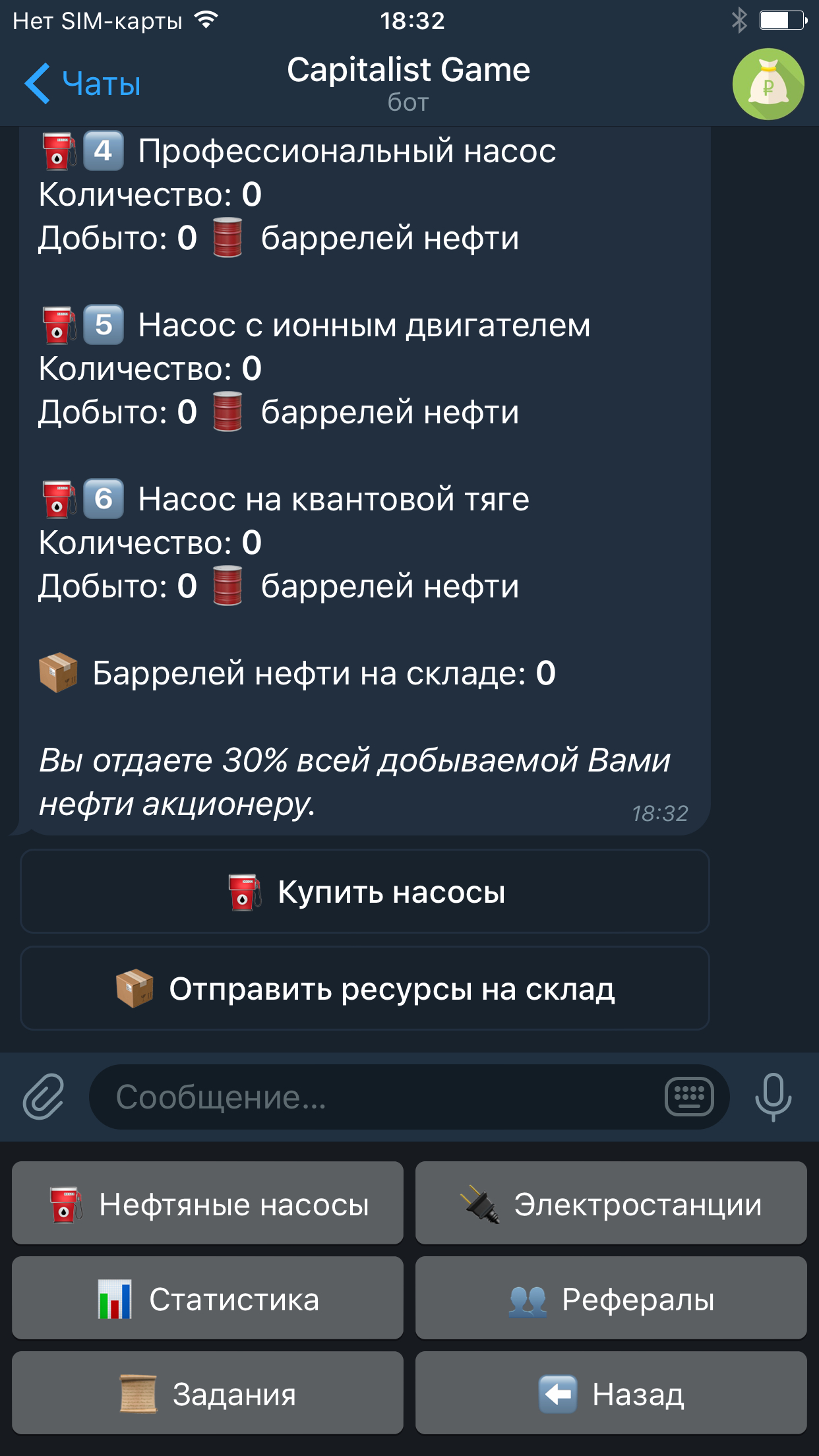819x1456 pixels.
Task: Record a voice message with microphone
Action: [x=773, y=1097]
